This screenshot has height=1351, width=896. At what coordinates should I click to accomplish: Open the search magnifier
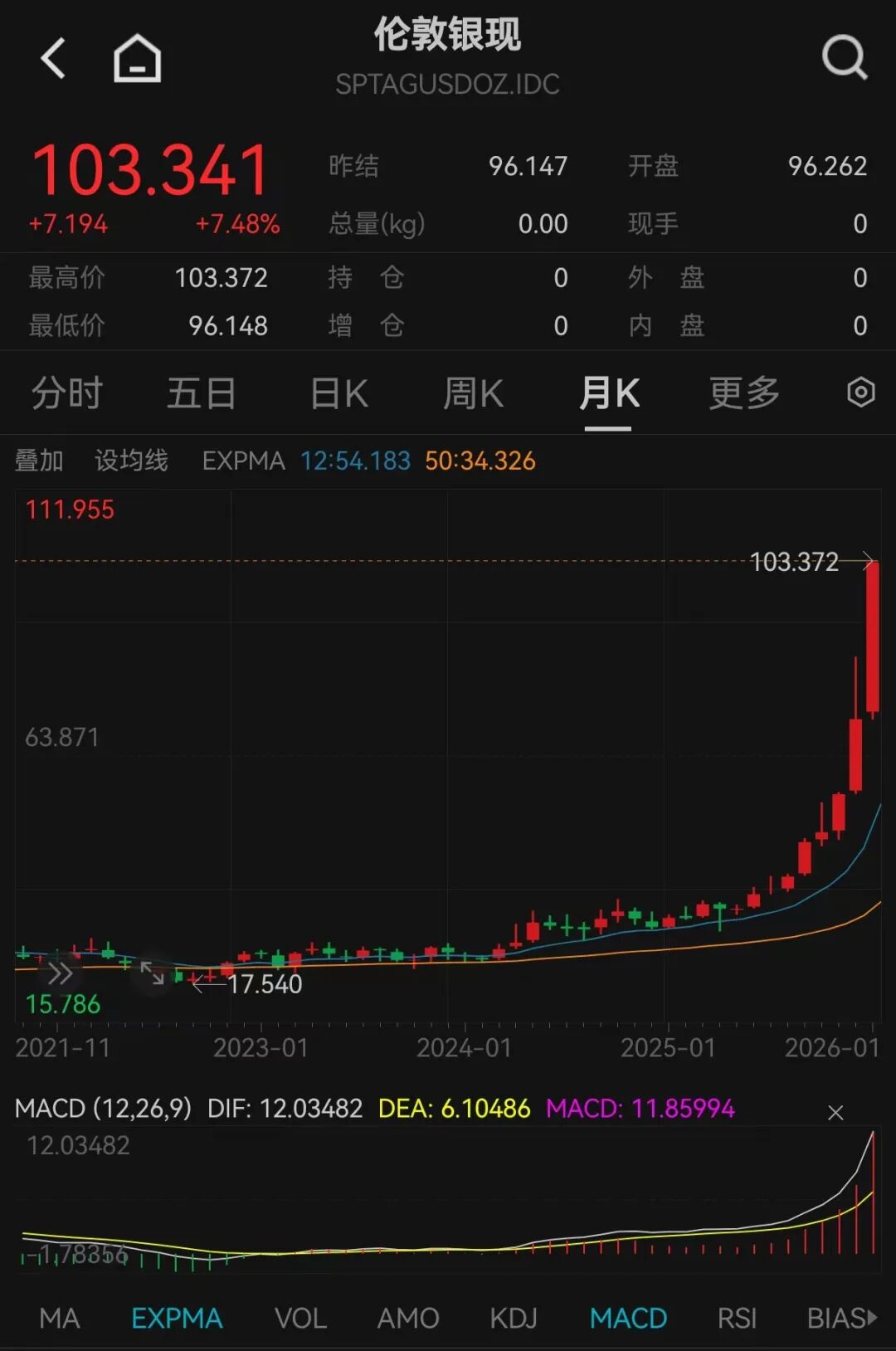pos(844,58)
